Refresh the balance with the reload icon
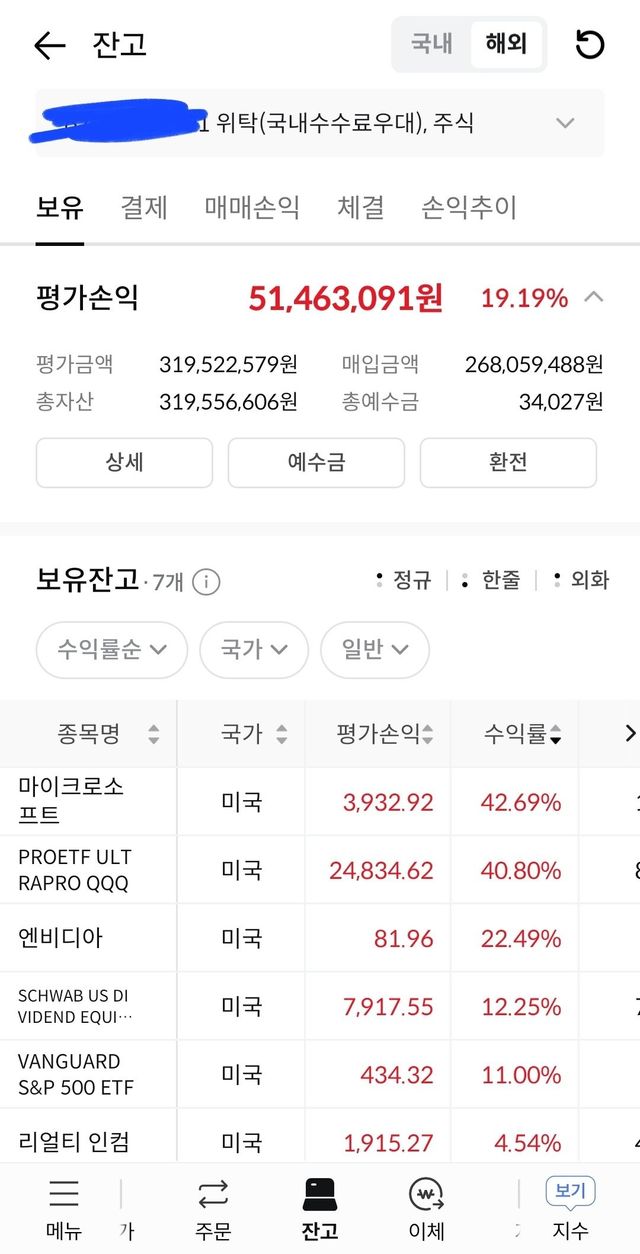 tap(590, 45)
